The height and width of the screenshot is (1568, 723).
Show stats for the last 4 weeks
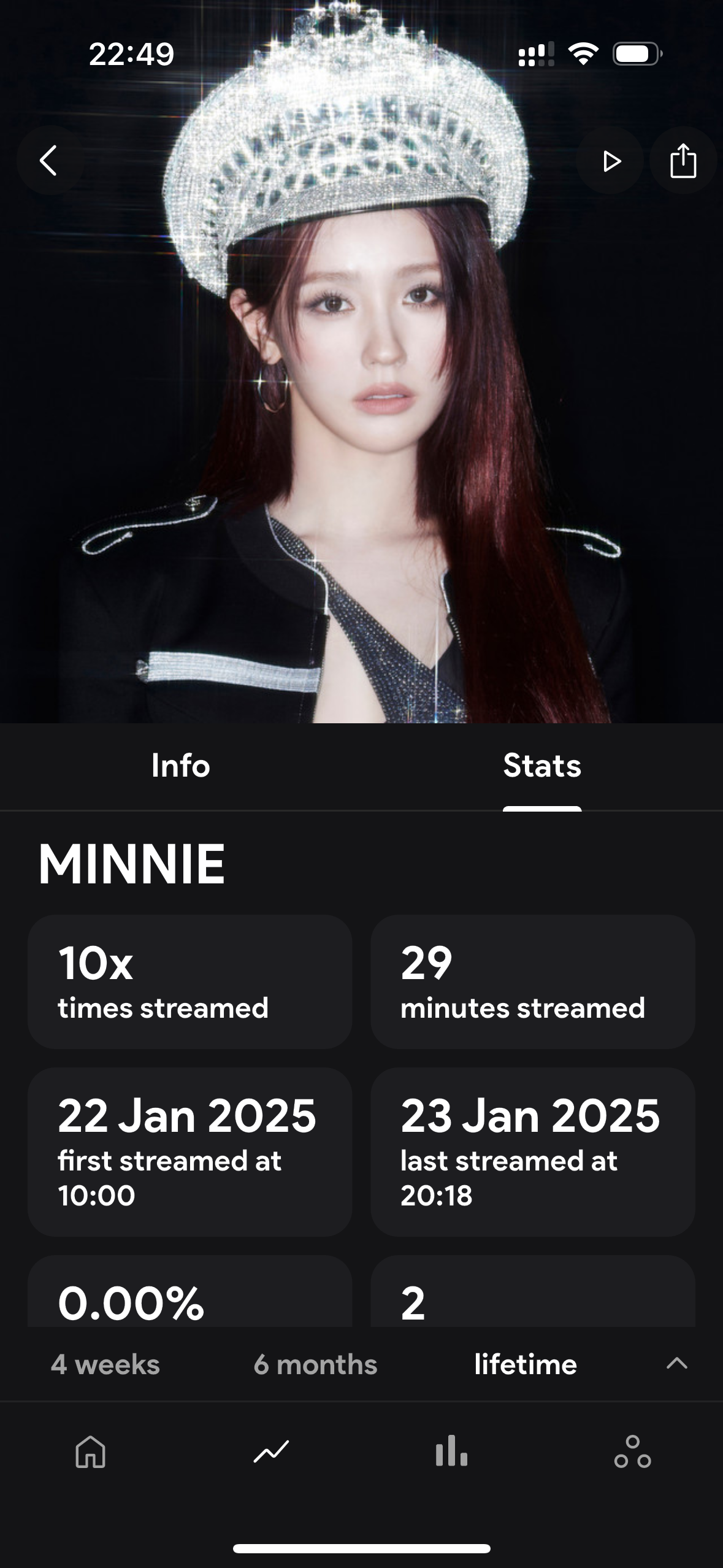105,1365
